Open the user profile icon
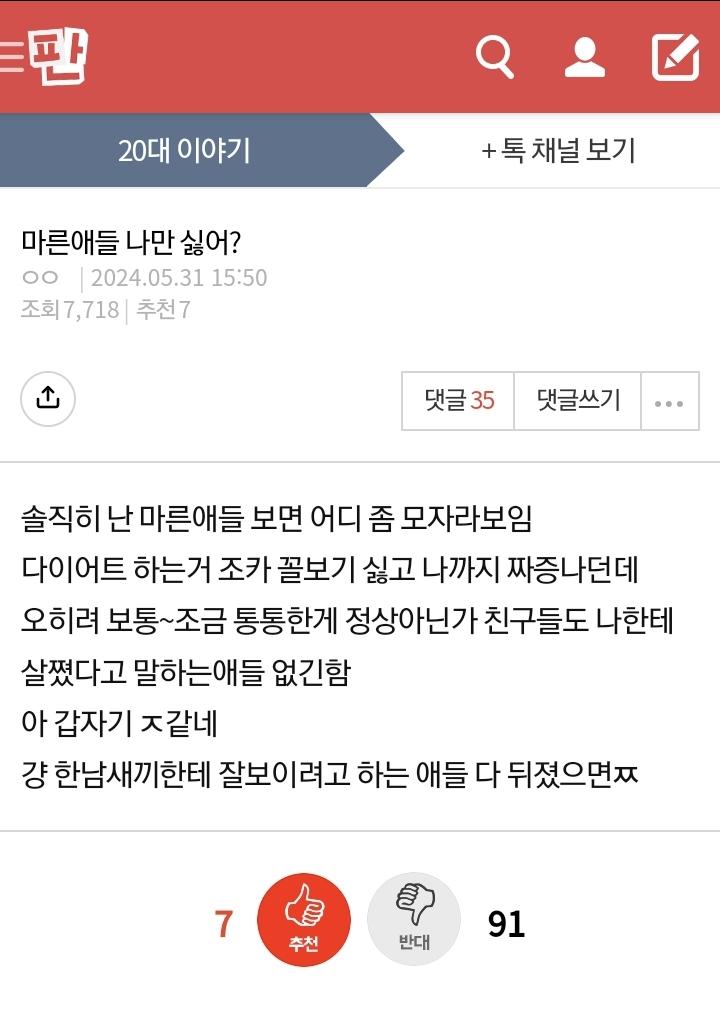 click(x=585, y=57)
